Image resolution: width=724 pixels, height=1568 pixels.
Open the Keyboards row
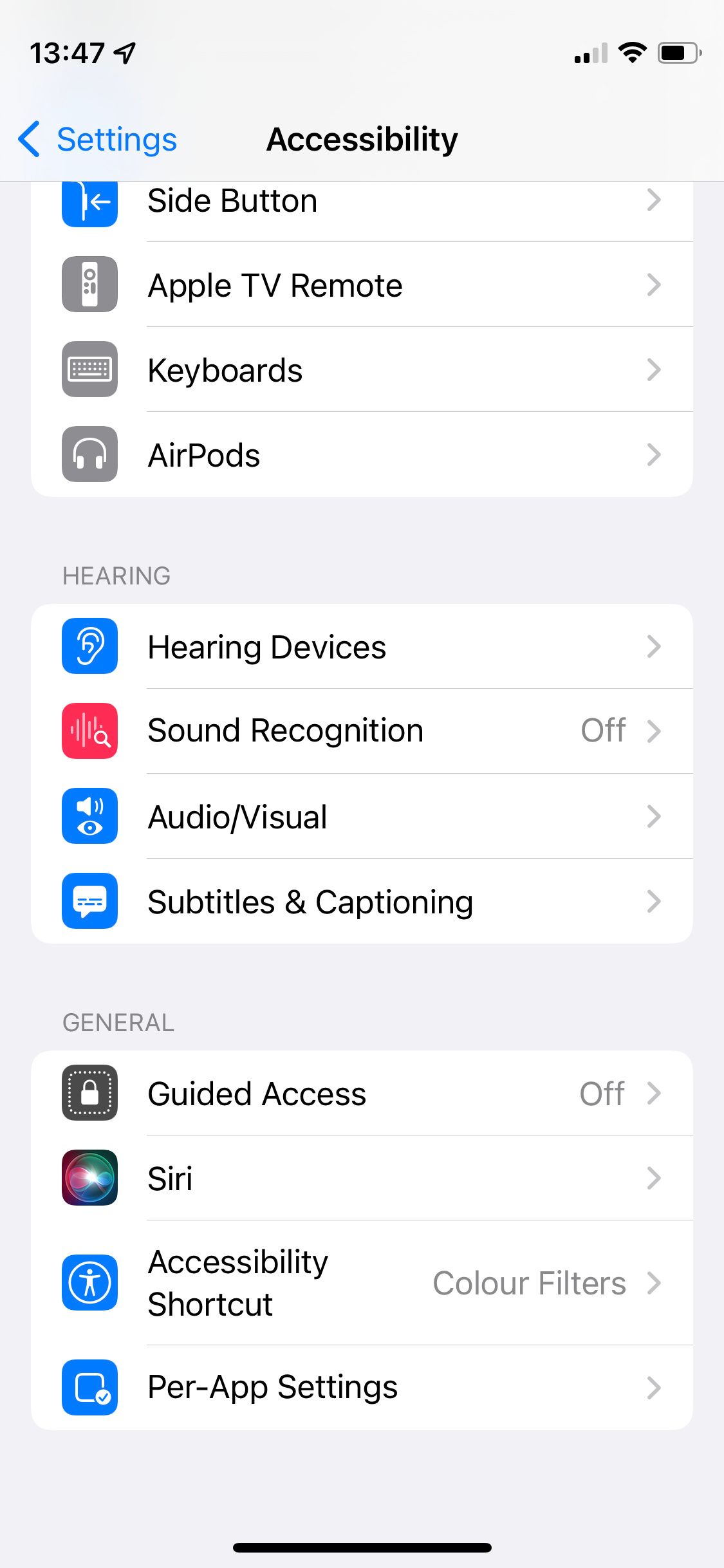362,369
